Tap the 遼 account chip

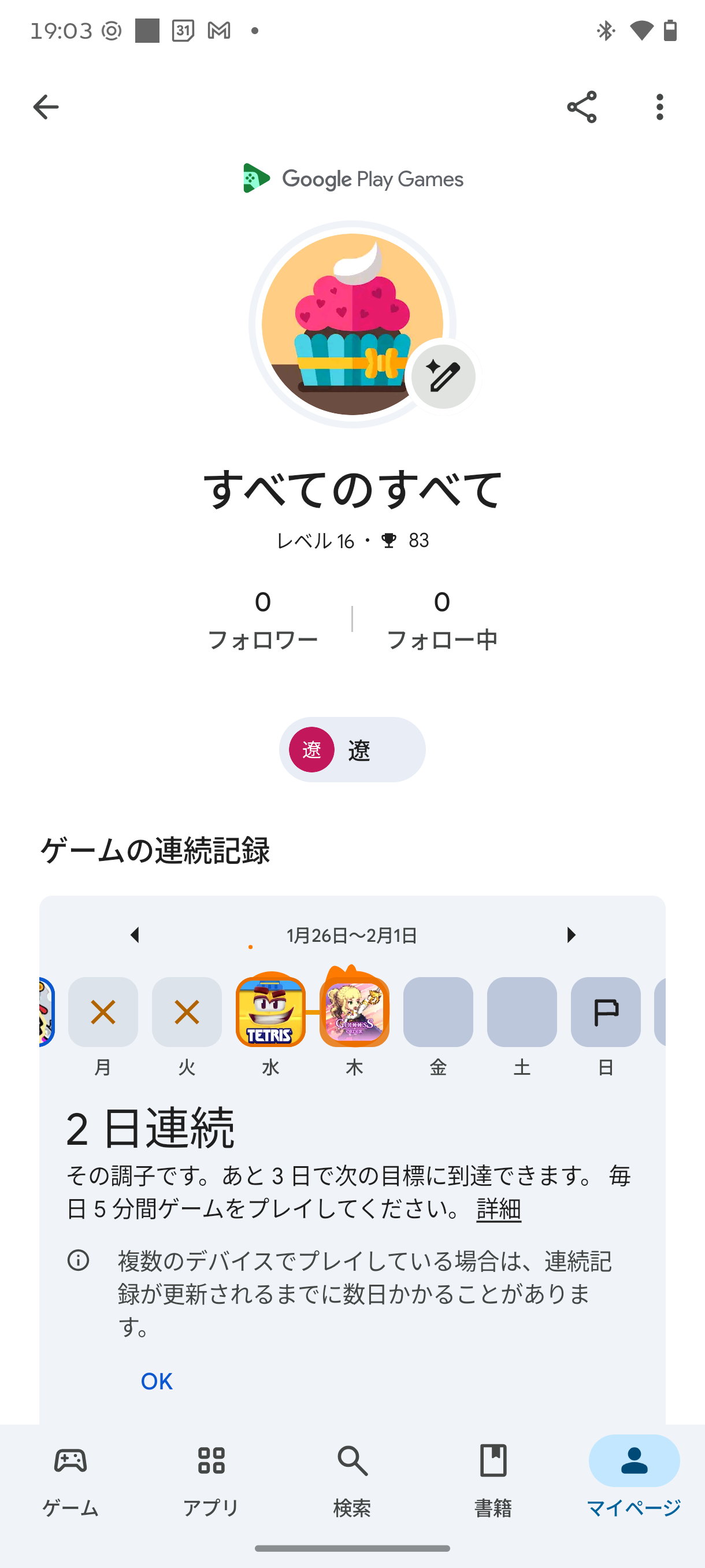(352, 749)
